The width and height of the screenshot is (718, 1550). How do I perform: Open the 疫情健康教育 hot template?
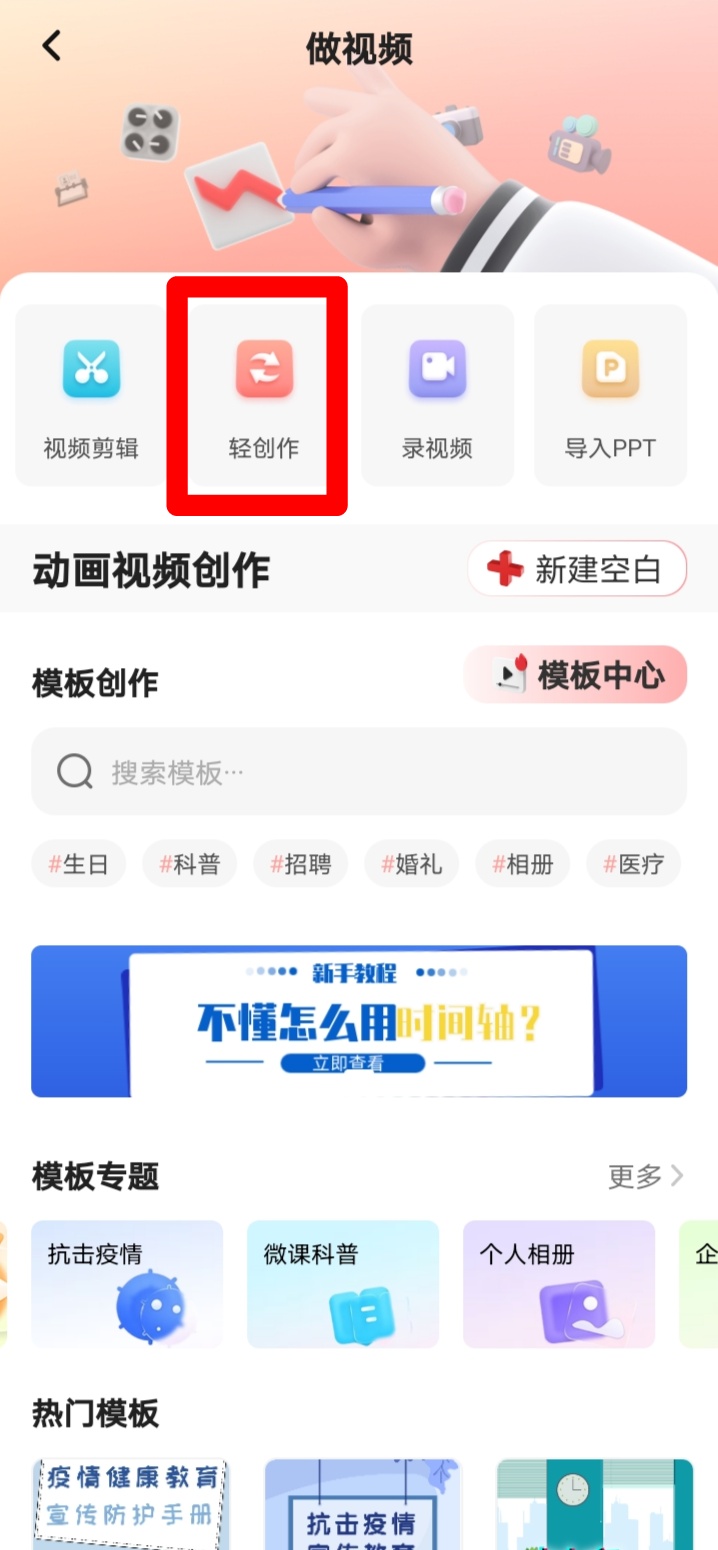click(131, 1504)
